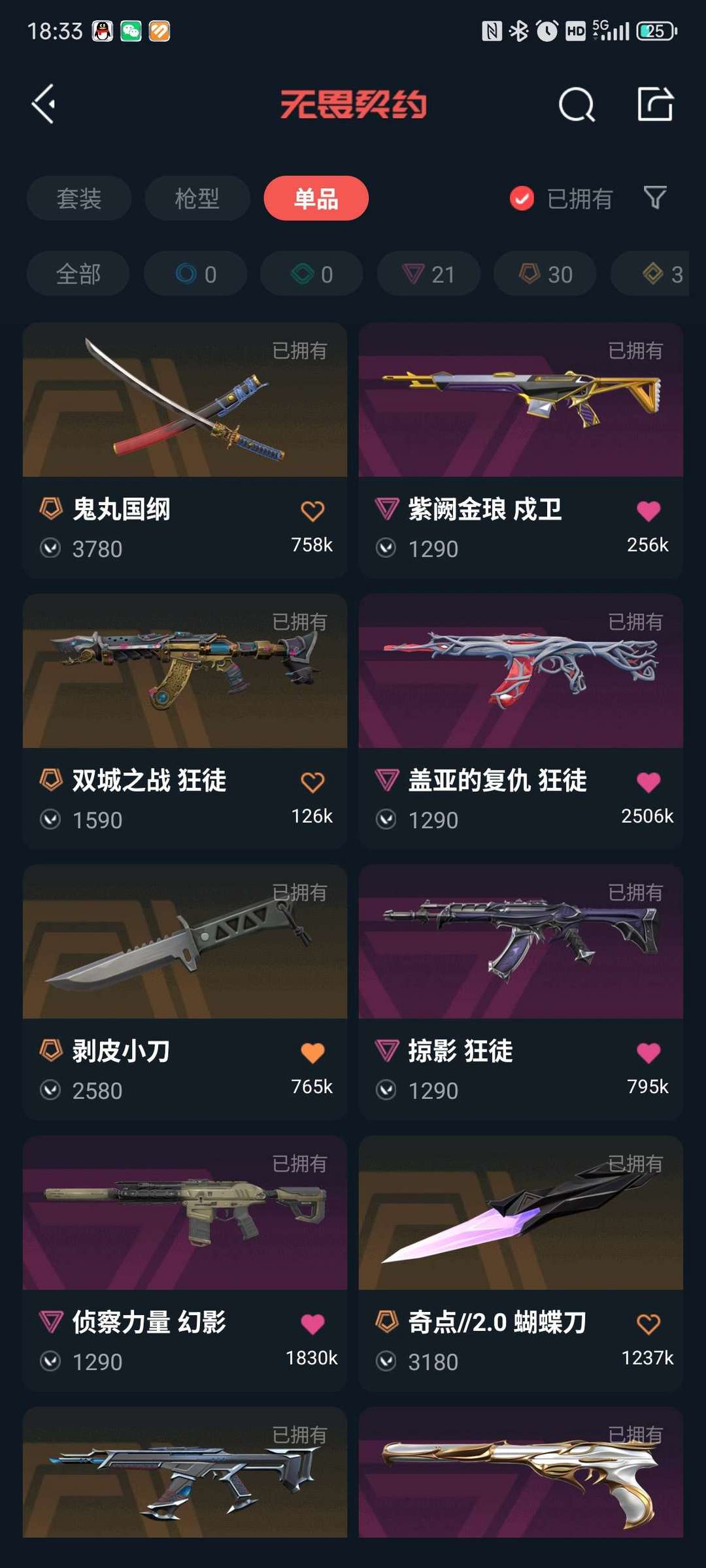Viewport: 706px width, 1568px height.
Task: Unlike the 掠影 狂徒 skin
Action: [x=648, y=1053]
